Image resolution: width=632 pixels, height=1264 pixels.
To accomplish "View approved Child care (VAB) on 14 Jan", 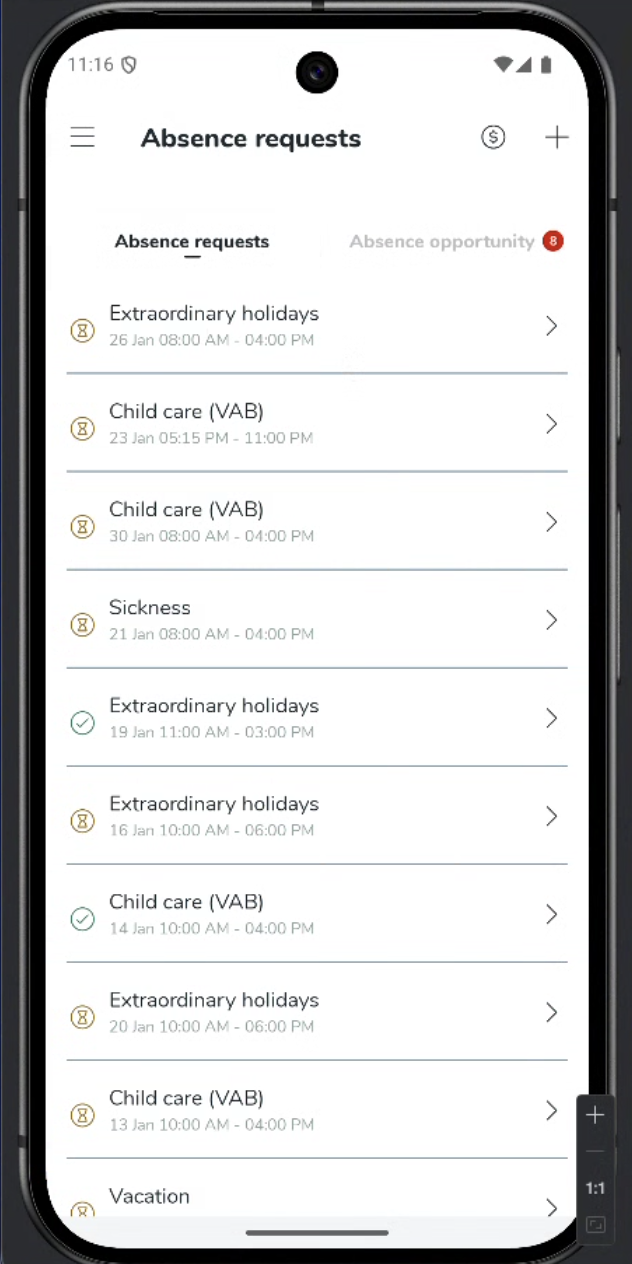I will [316, 914].
